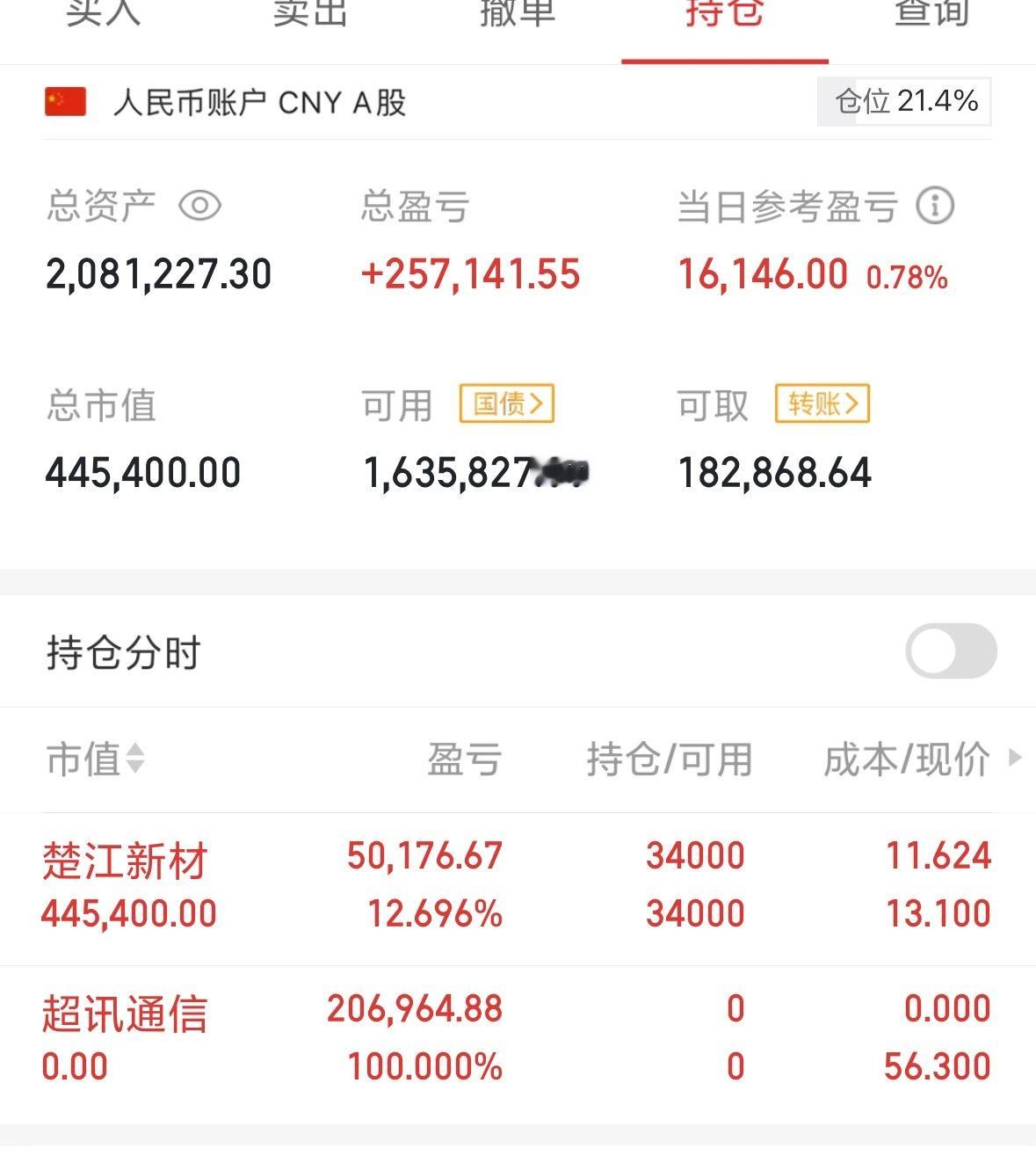The width and height of the screenshot is (1036, 1163).
Task: Enable the 持仓分时 switch
Action: coord(951,651)
